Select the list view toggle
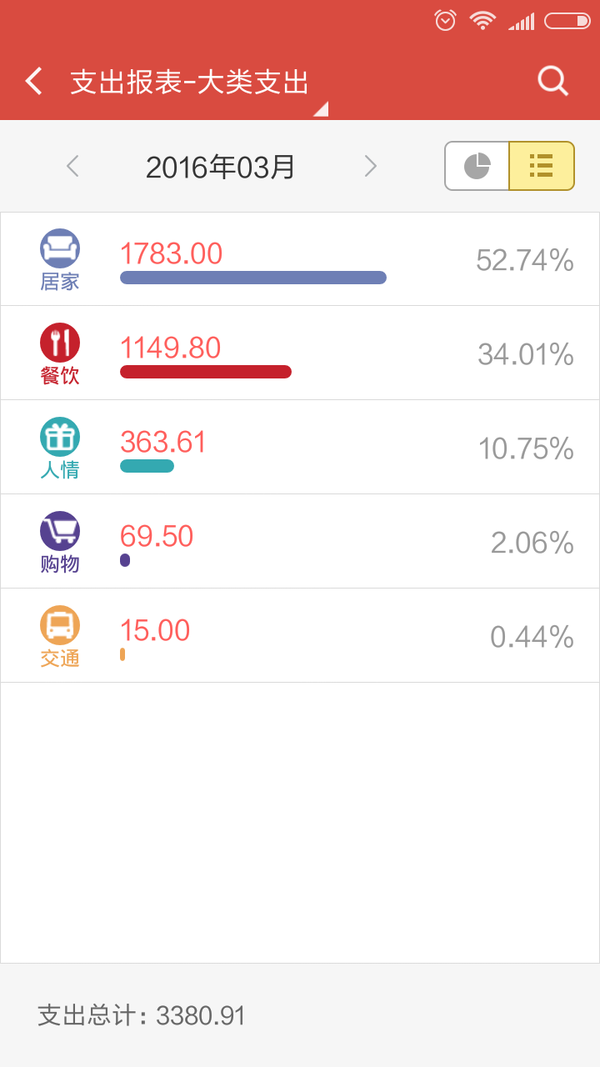Viewport: 600px width, 1067px height. 541,166
